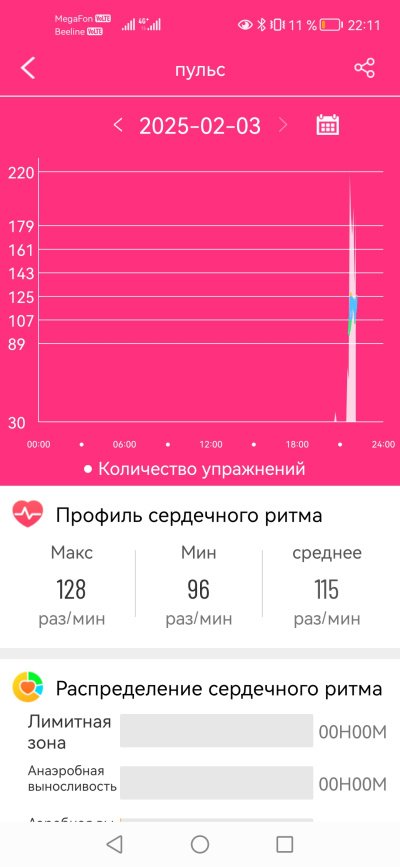Open recent apps from navigation bar
The width and height of the screenshot is (400, 867).
click(284, 844)
